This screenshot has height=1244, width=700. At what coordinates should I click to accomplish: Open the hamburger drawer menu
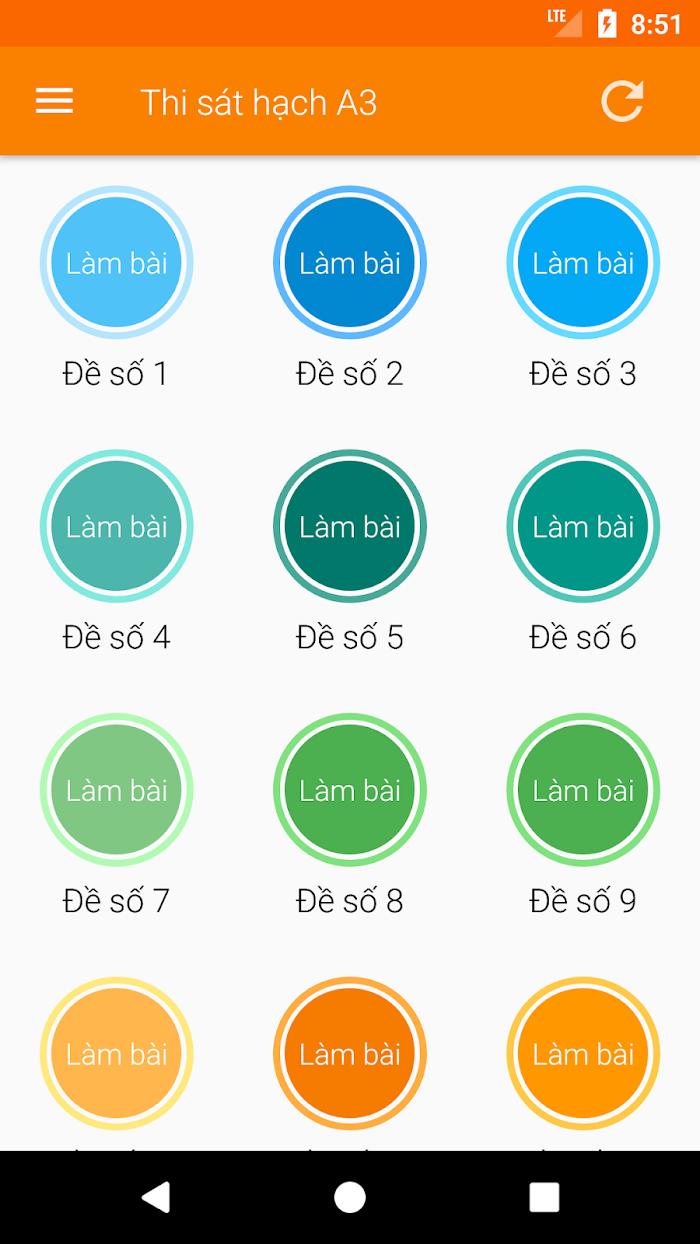pyautogui.click(x=54, y=102)
